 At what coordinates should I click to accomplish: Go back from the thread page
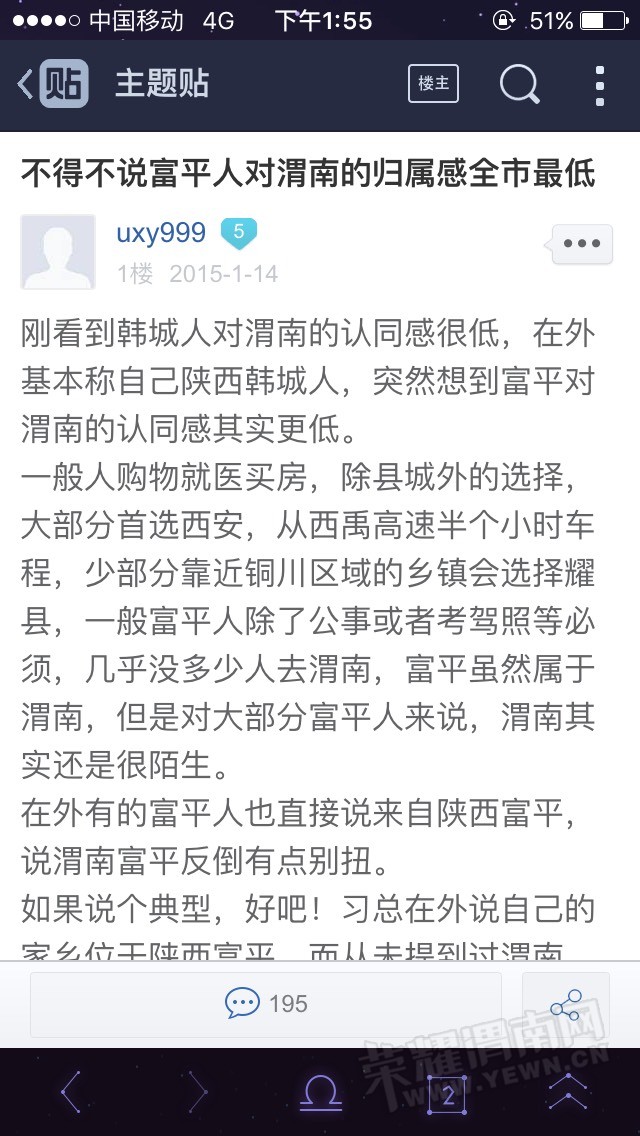click(28, 84)
